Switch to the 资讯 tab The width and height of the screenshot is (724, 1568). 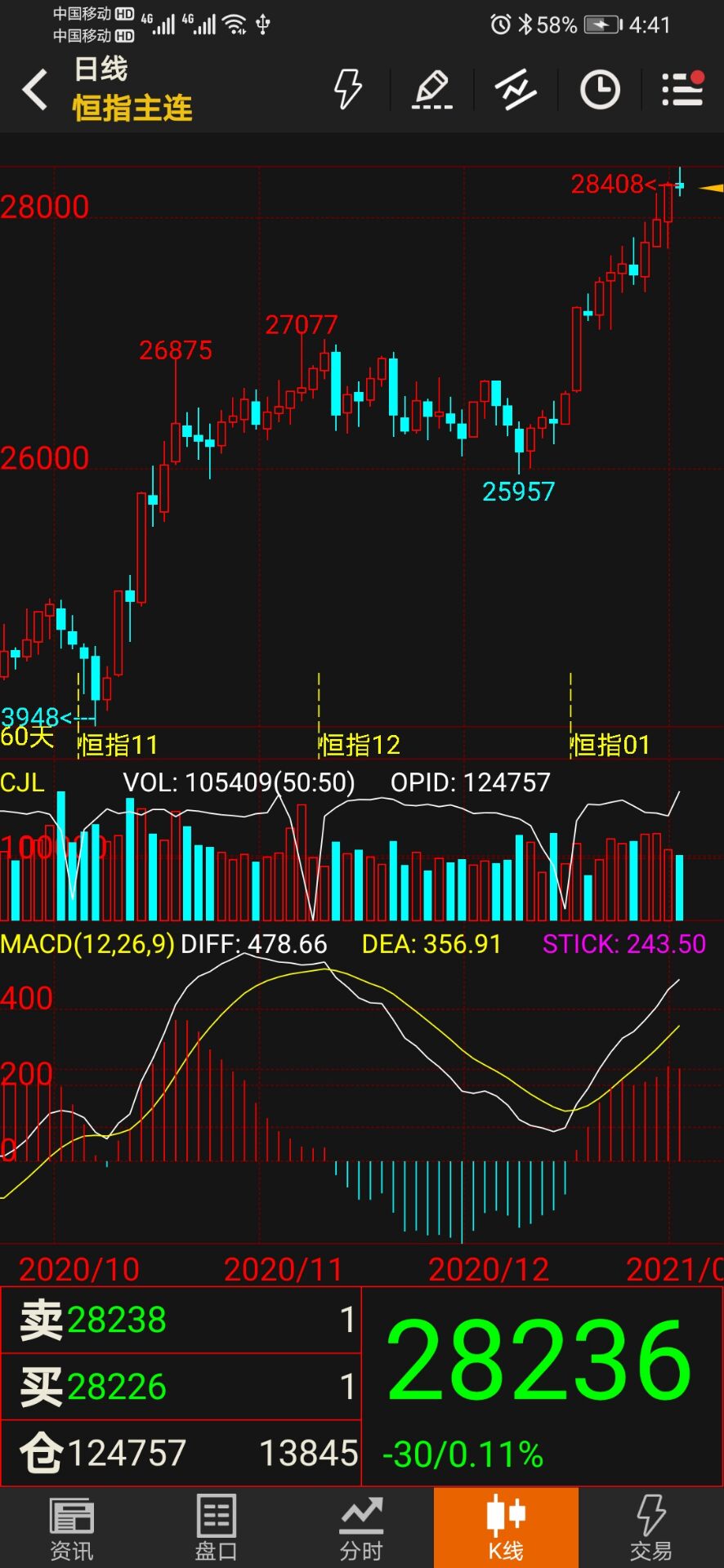coord(72,1527)
